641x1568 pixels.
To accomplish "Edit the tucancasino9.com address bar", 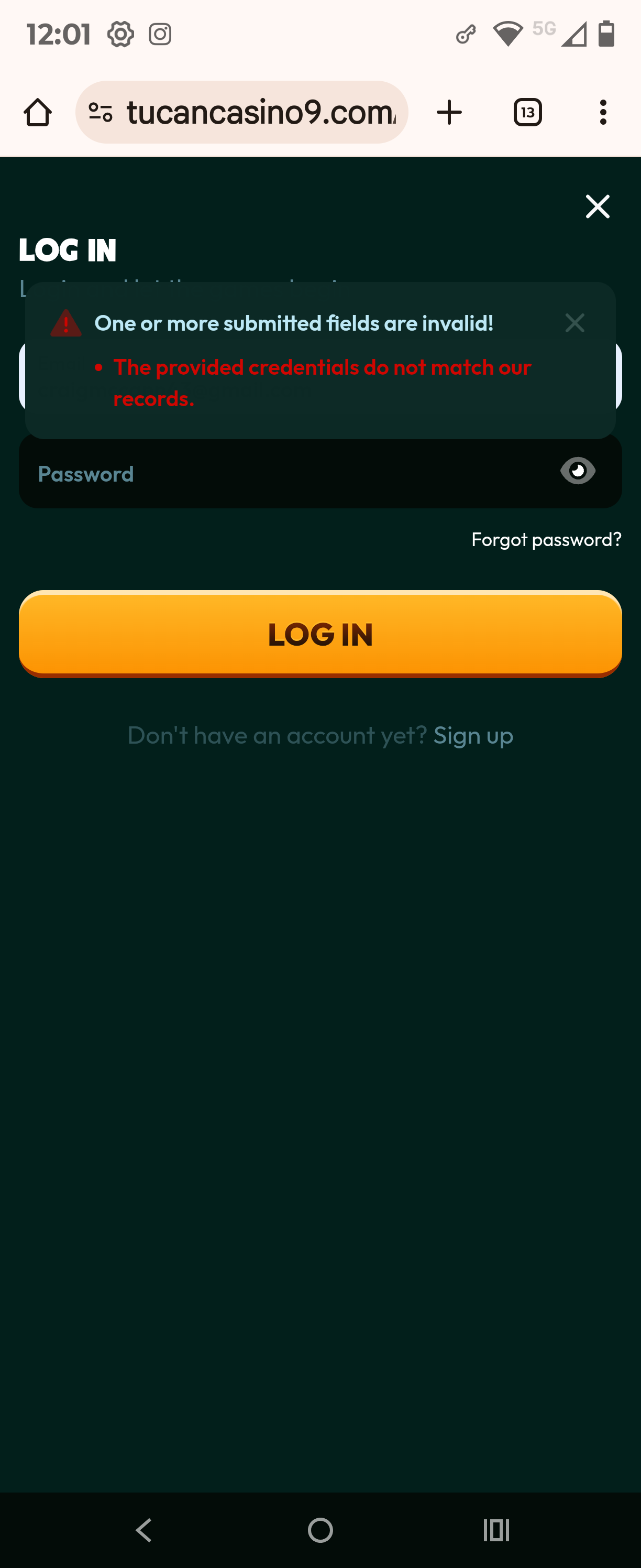I will click(261, 113).
